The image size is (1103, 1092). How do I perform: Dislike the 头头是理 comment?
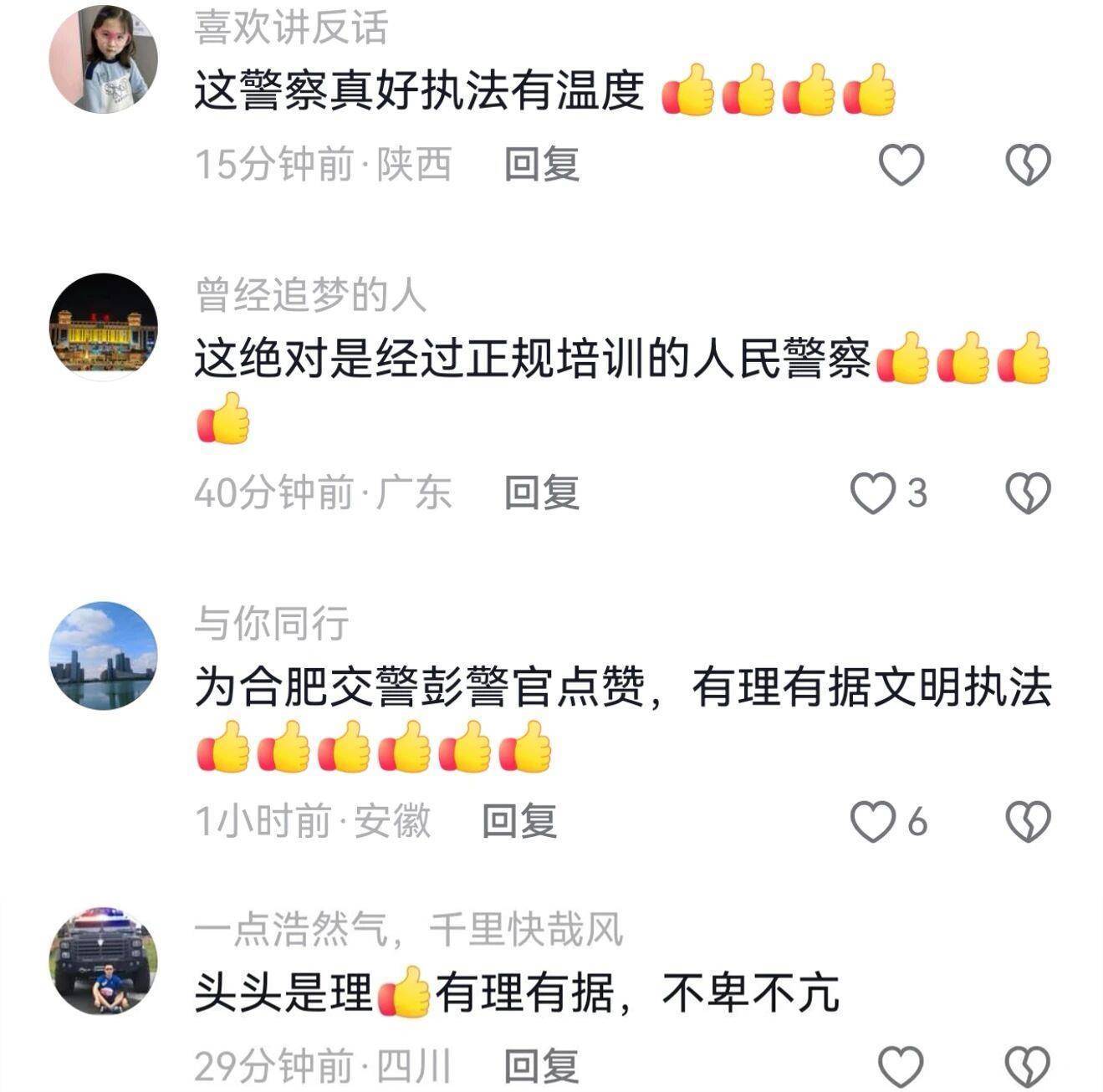[x=1028, y=1067]
